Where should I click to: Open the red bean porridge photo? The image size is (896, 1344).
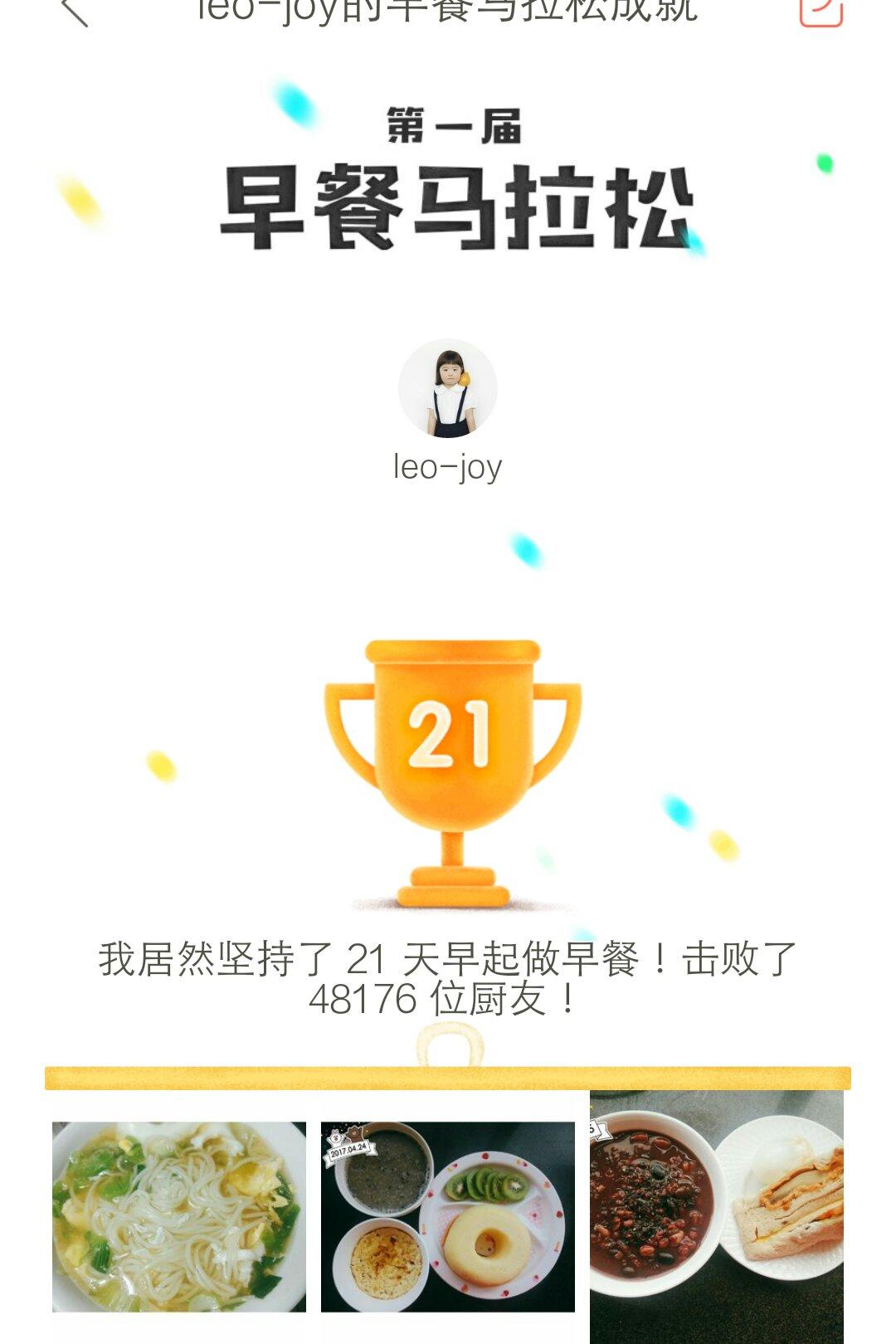(717, 1216)
